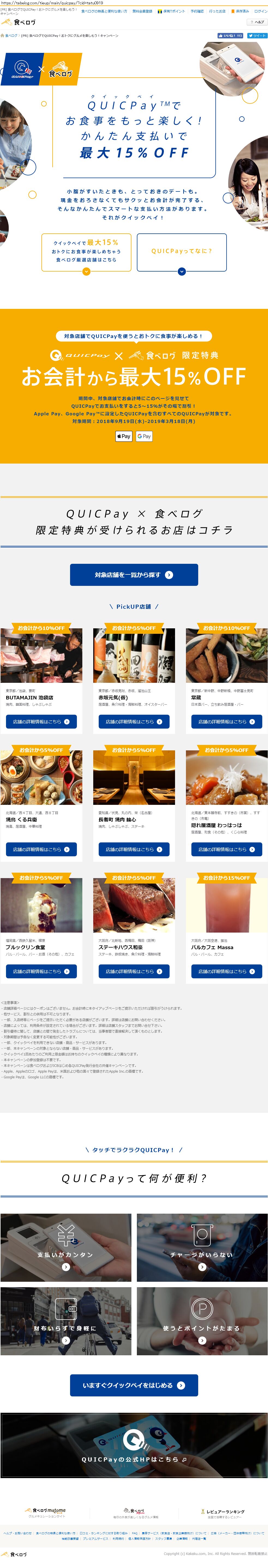View shop details for 隠れ居酒屋 わっはっは
This screenshot has height=1568, width=268.
tap(227, 849)
